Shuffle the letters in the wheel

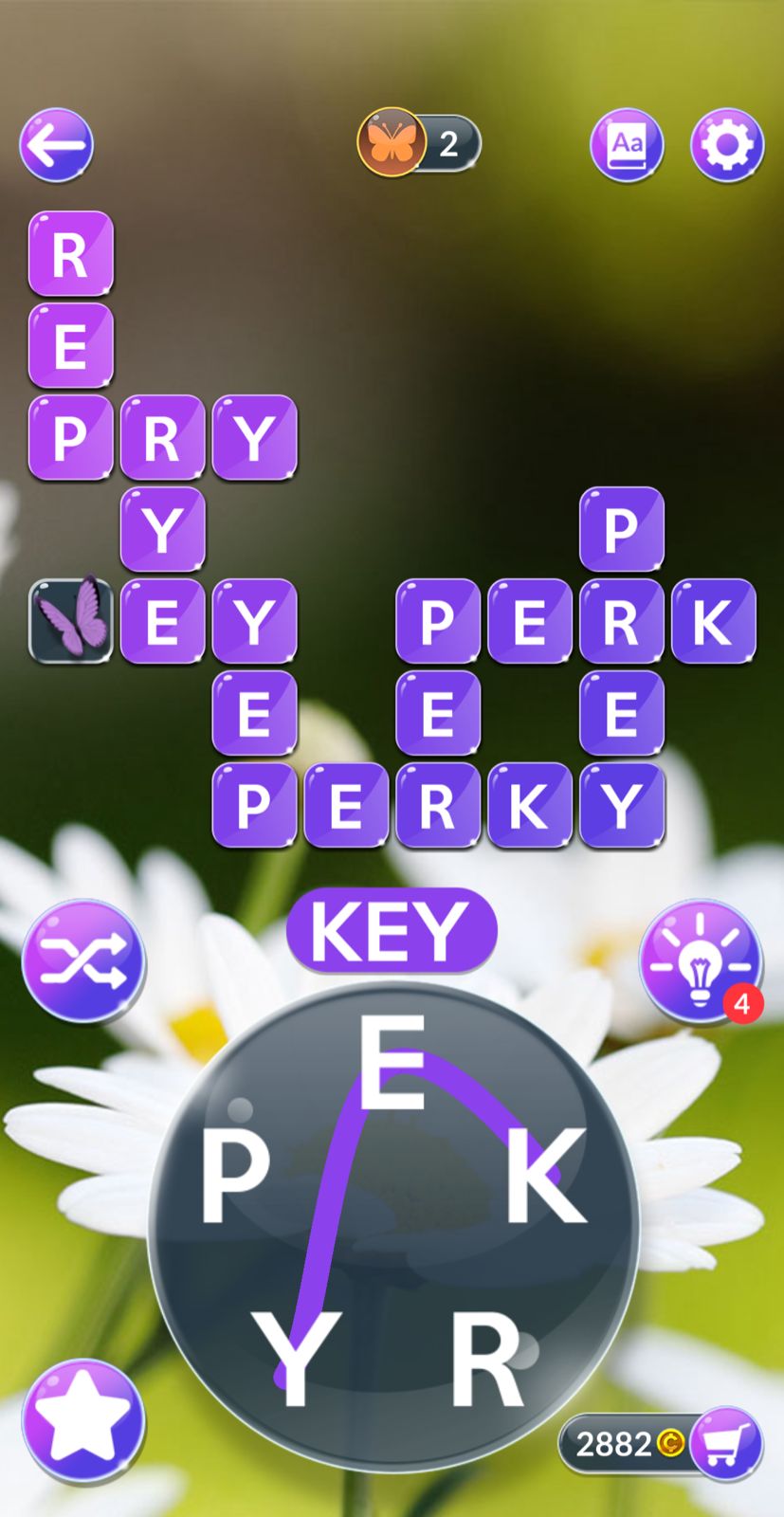click(x=83, y=960)
